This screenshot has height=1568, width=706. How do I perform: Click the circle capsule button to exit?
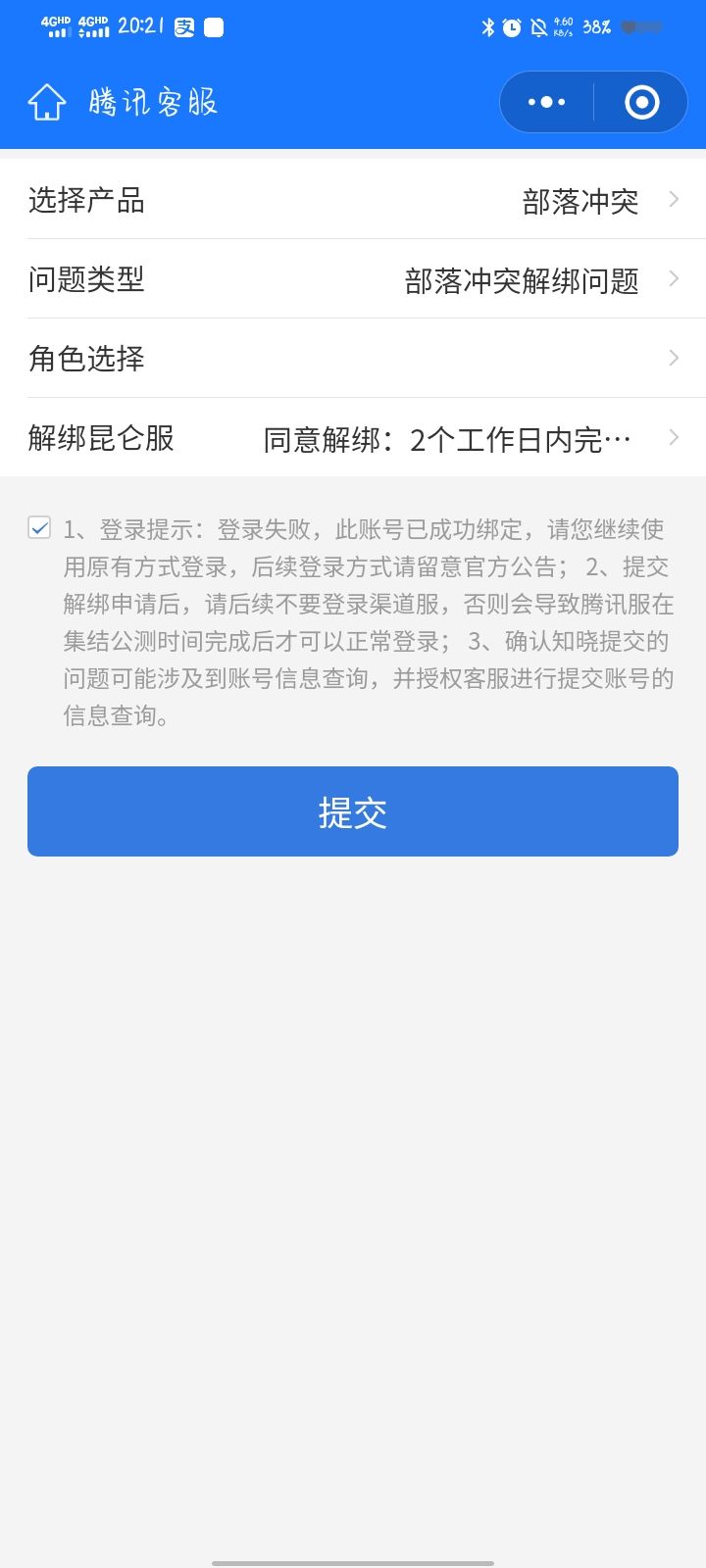641,101
